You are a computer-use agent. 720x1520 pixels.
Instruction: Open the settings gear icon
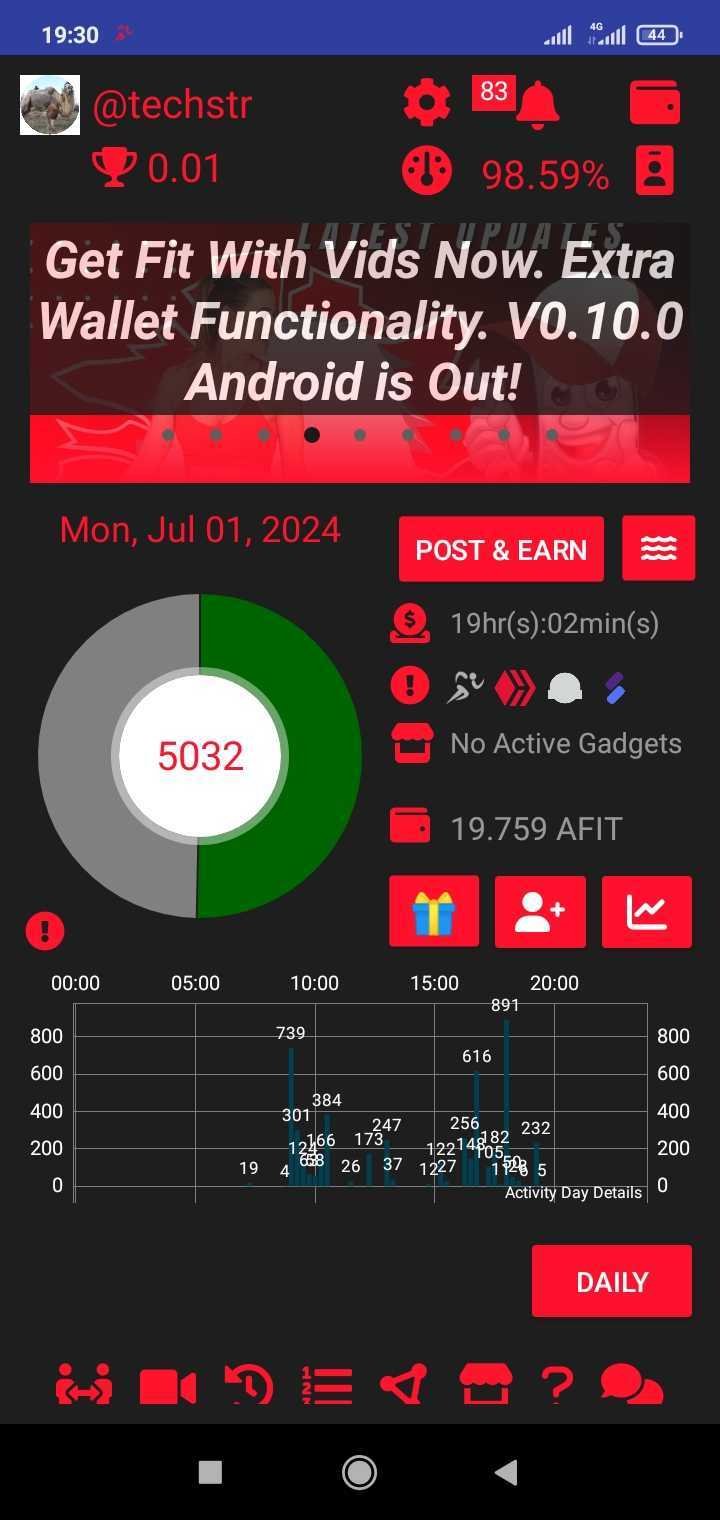coord(427,103)
